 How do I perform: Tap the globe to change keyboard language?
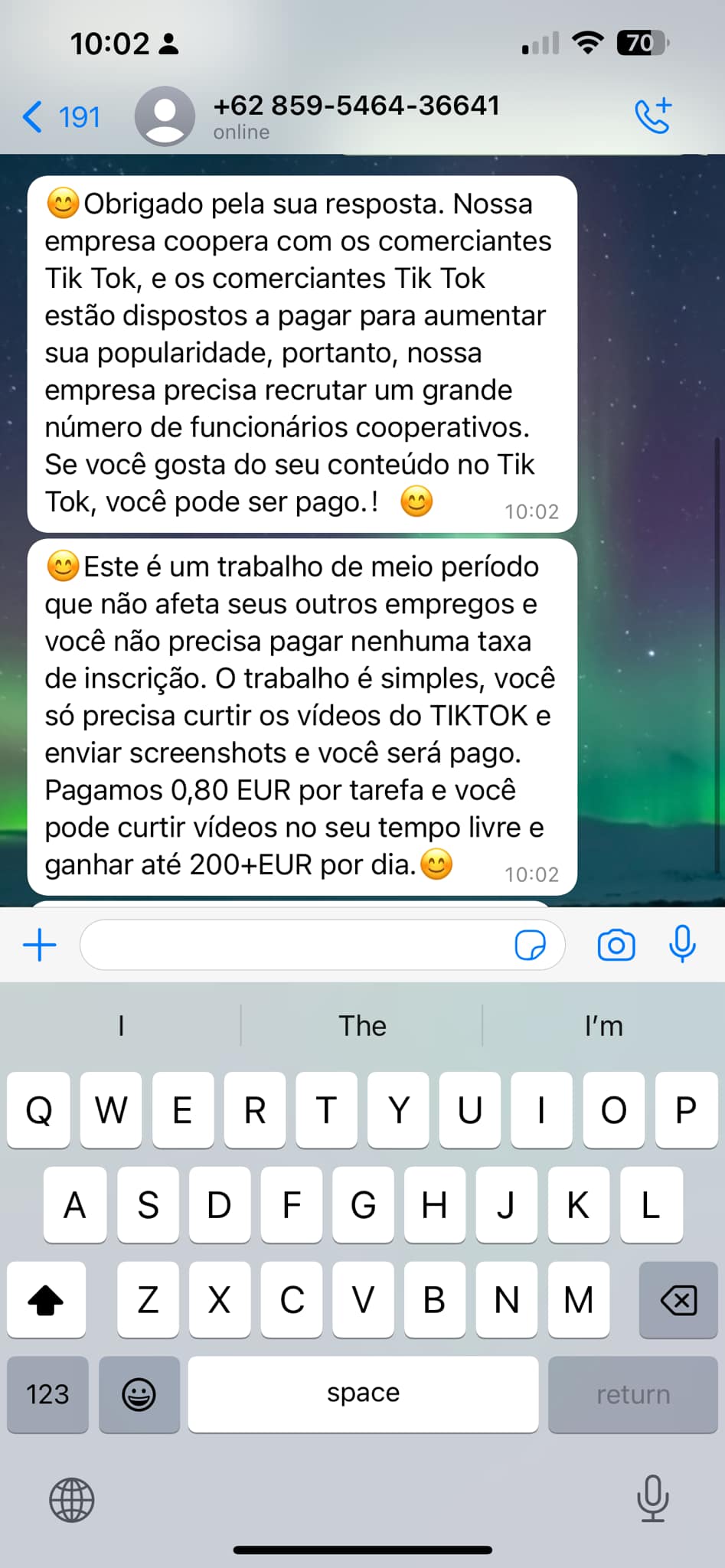(x=72, y=1500)
